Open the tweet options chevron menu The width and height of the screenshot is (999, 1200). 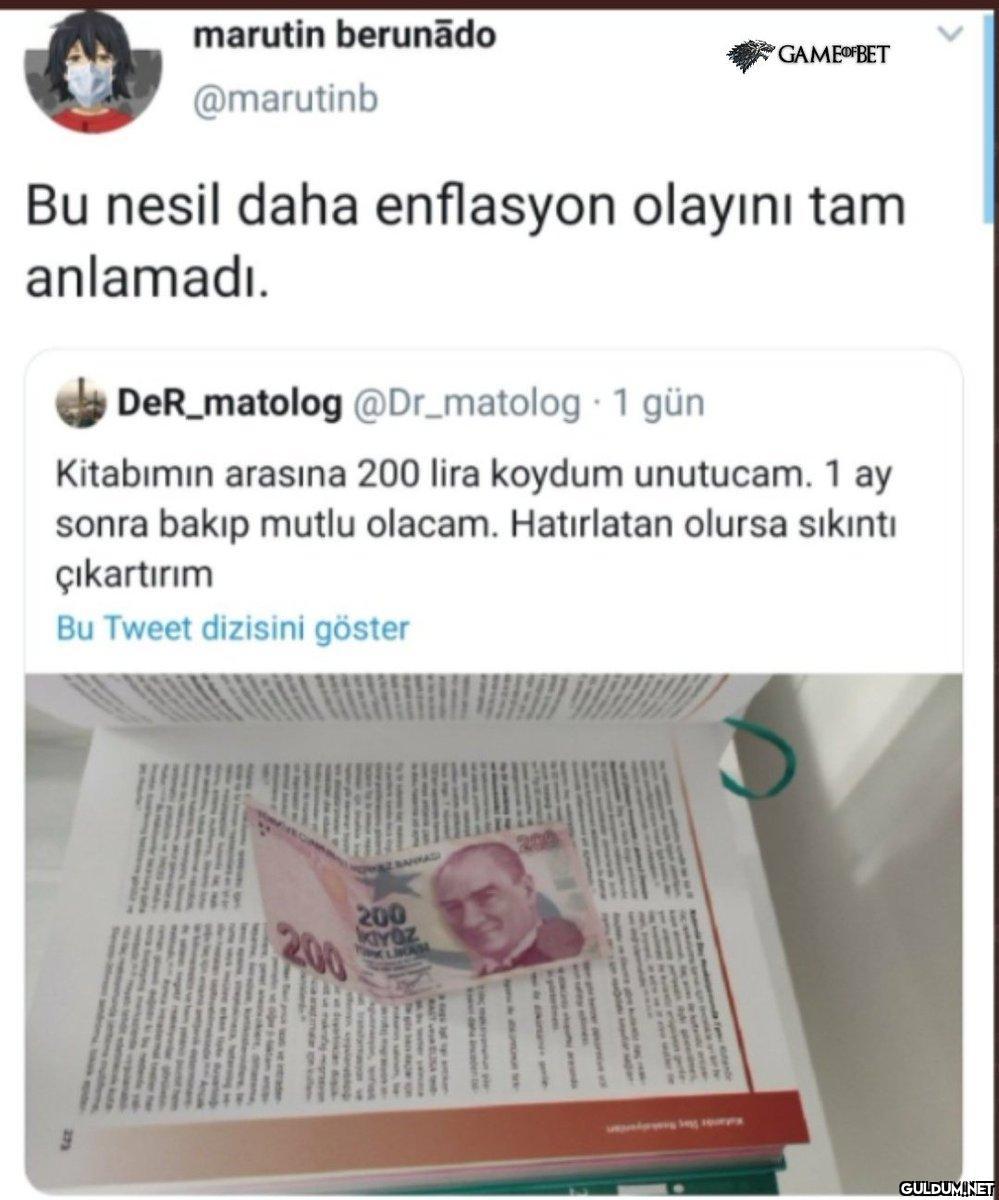(x=951, y=36)
